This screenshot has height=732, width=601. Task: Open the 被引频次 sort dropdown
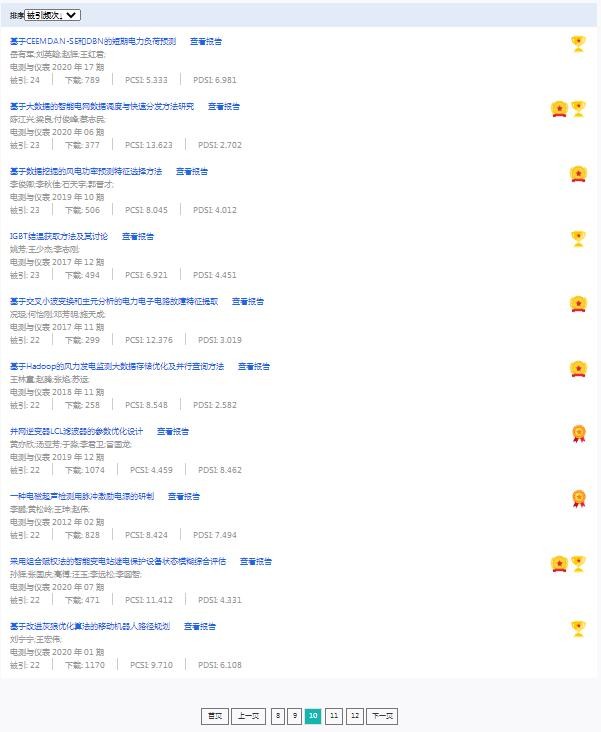pos(52,15)
